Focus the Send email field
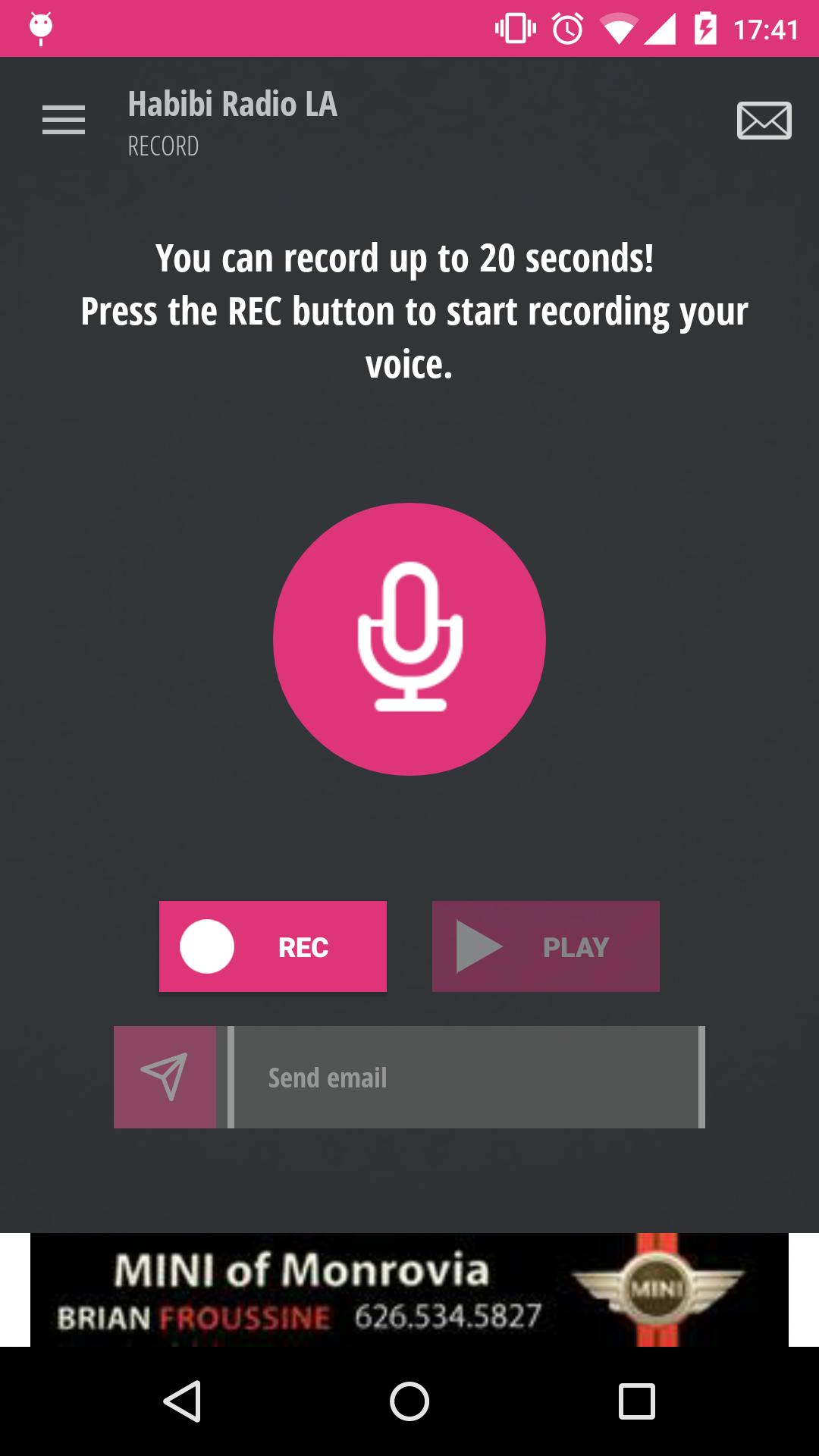 pyautogui.click(x=466, y=1077)
